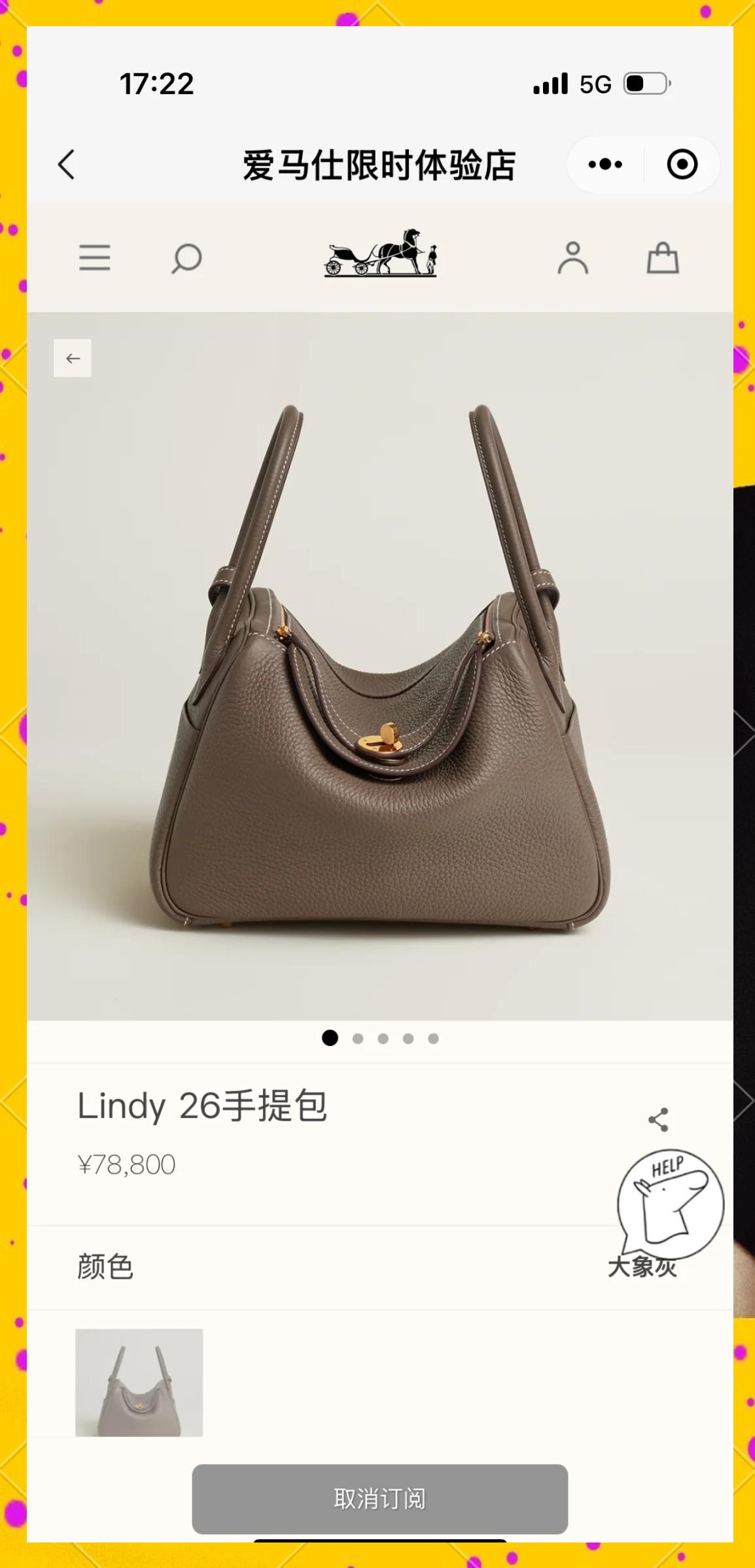Image resolution: width=755 pixels, height=1568 pixels.
Task: Tap the Hermès carriage logo to go home
Action: click(x=381, y=253)
